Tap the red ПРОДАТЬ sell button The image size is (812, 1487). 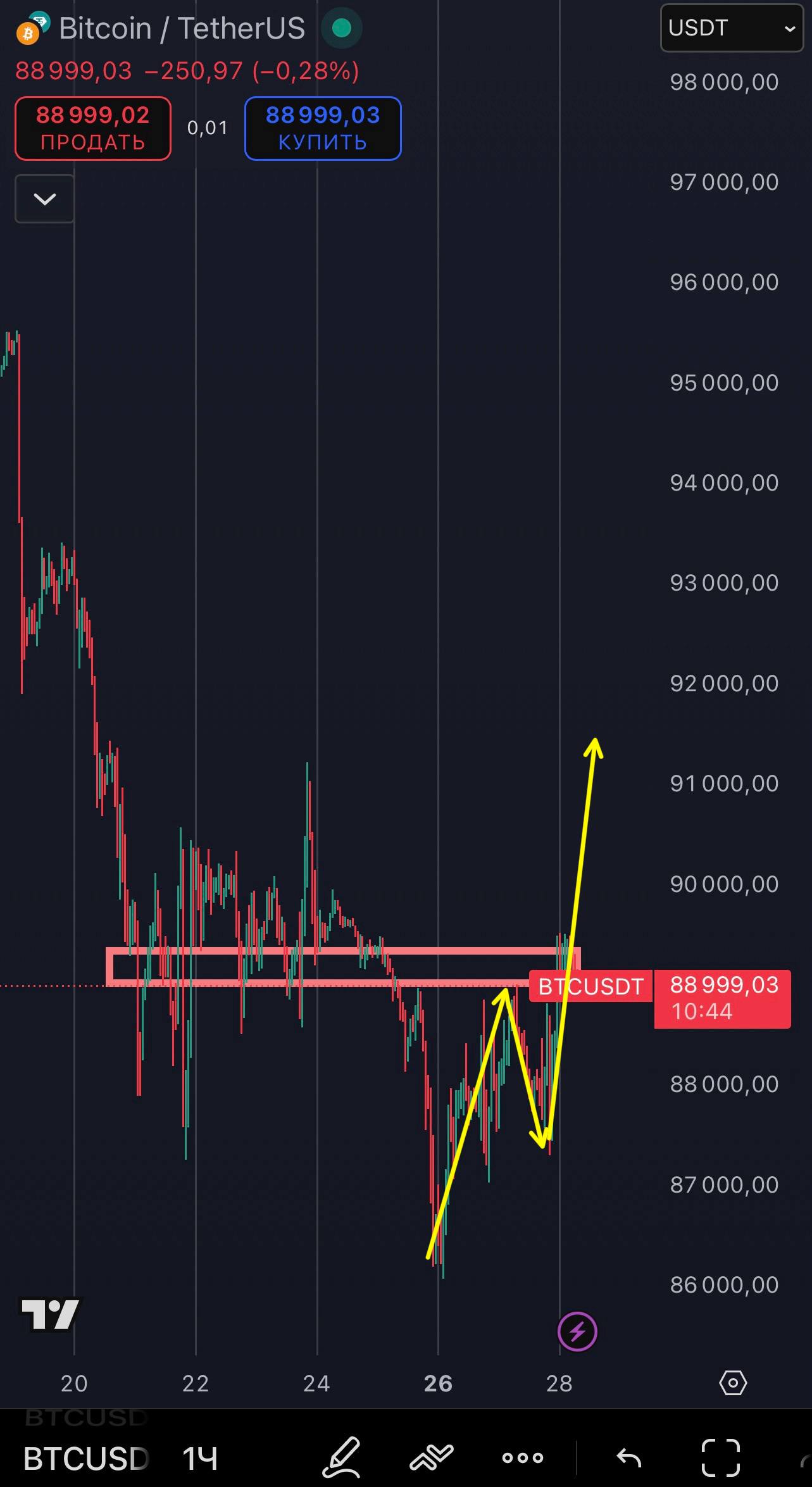point(93,129)
